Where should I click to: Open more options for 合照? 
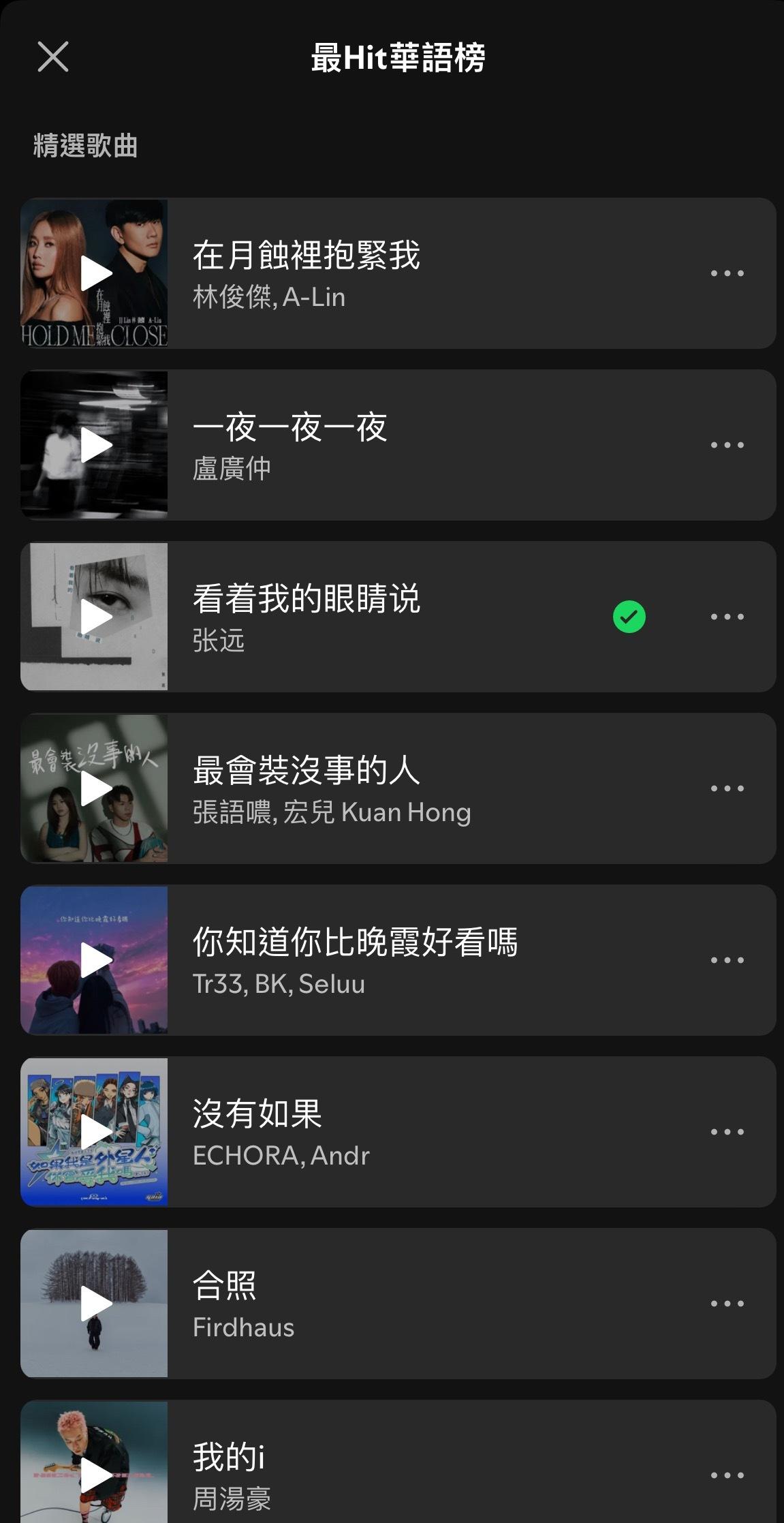[727, 1304]
